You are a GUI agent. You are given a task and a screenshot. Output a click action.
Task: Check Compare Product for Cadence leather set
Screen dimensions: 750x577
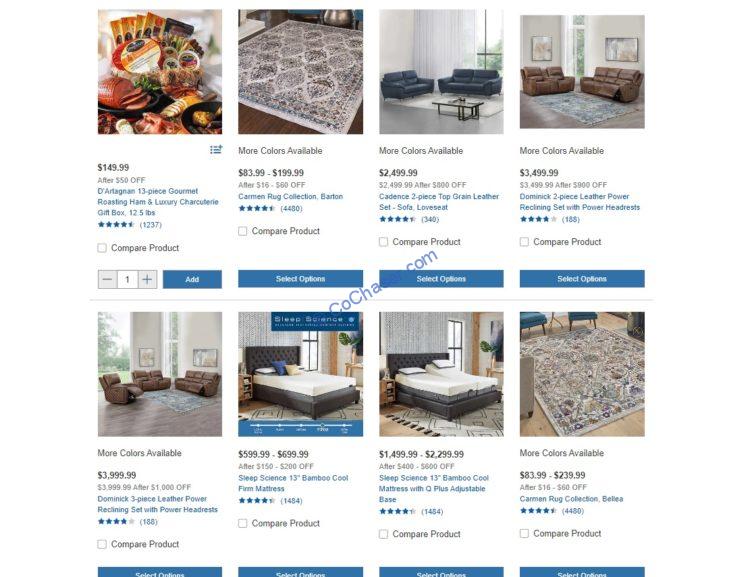pos(384,242)
